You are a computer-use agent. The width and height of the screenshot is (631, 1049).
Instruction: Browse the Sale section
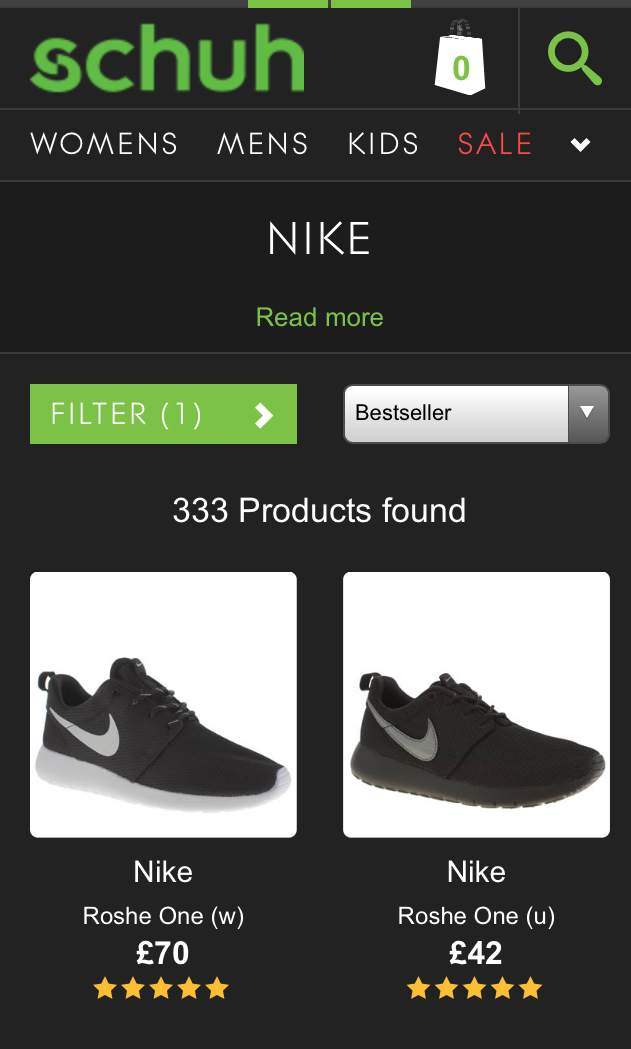[x=495, y=144]
